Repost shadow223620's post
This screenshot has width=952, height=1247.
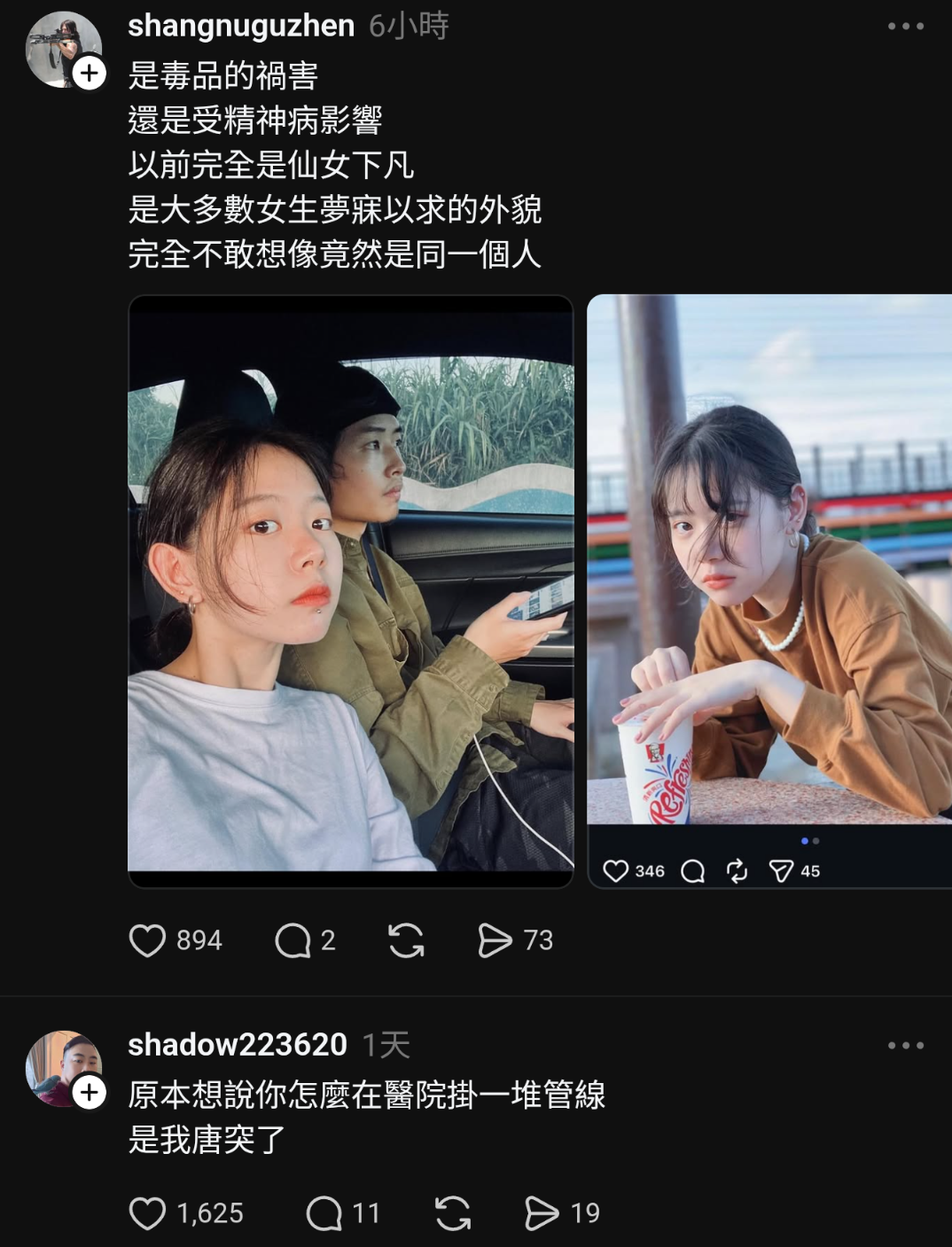tap(453, 1213)
